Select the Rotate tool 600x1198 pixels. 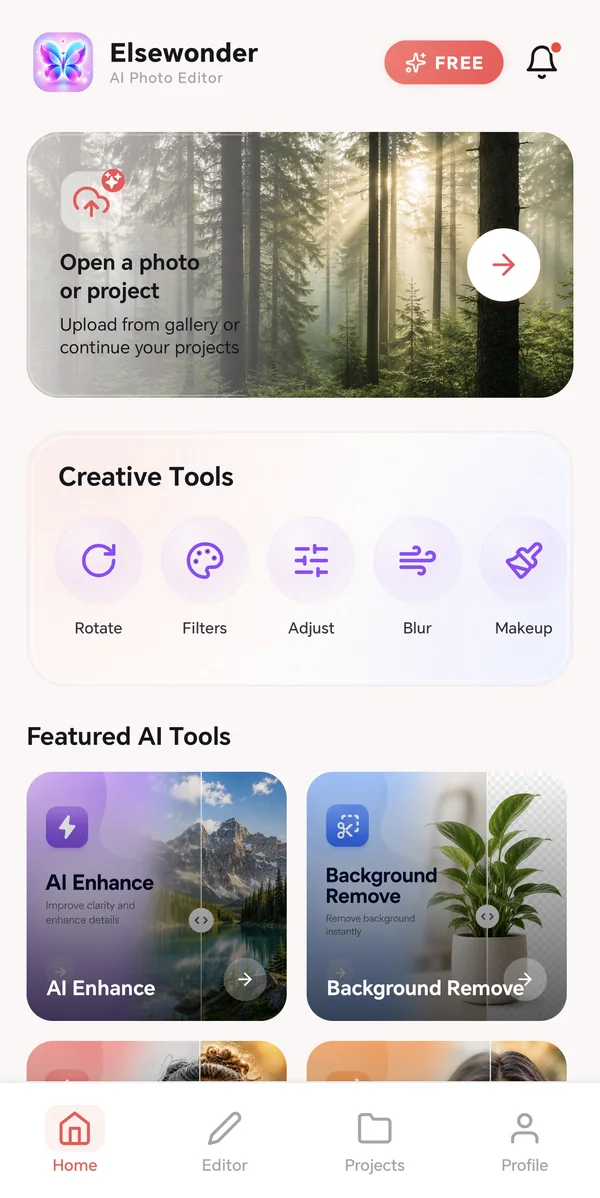tap(99, 578)
